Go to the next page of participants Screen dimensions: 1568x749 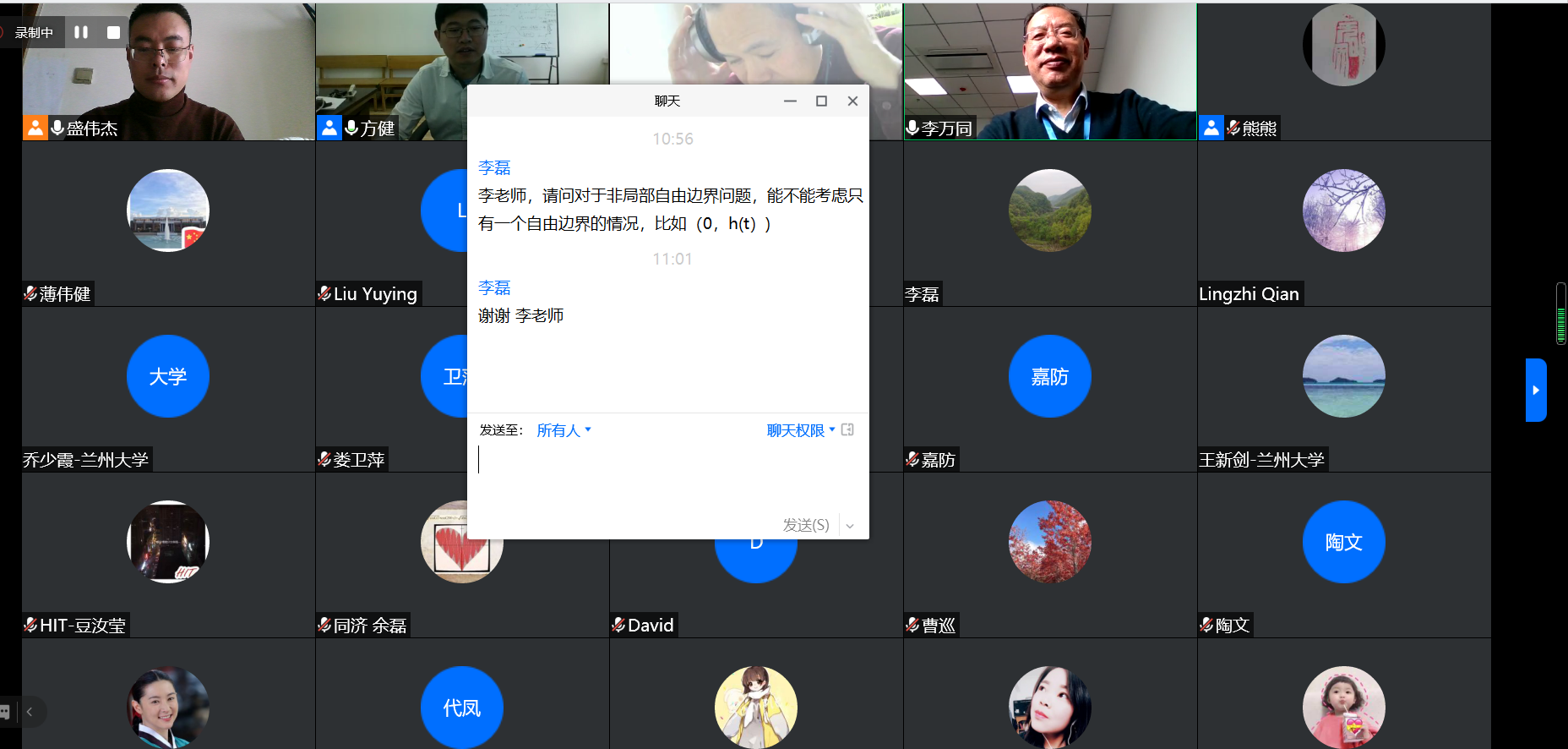click(x=1535, y=390)
